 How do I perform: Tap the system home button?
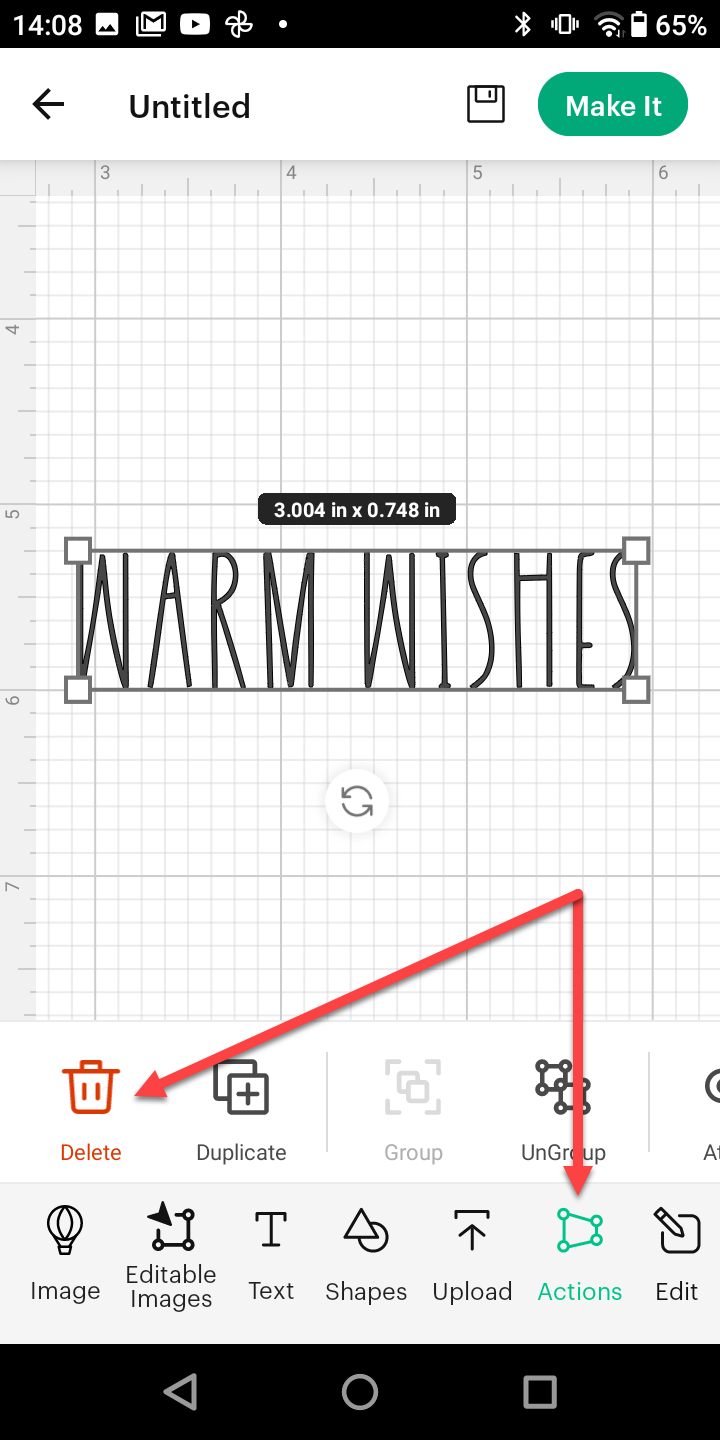(360, 1391)
